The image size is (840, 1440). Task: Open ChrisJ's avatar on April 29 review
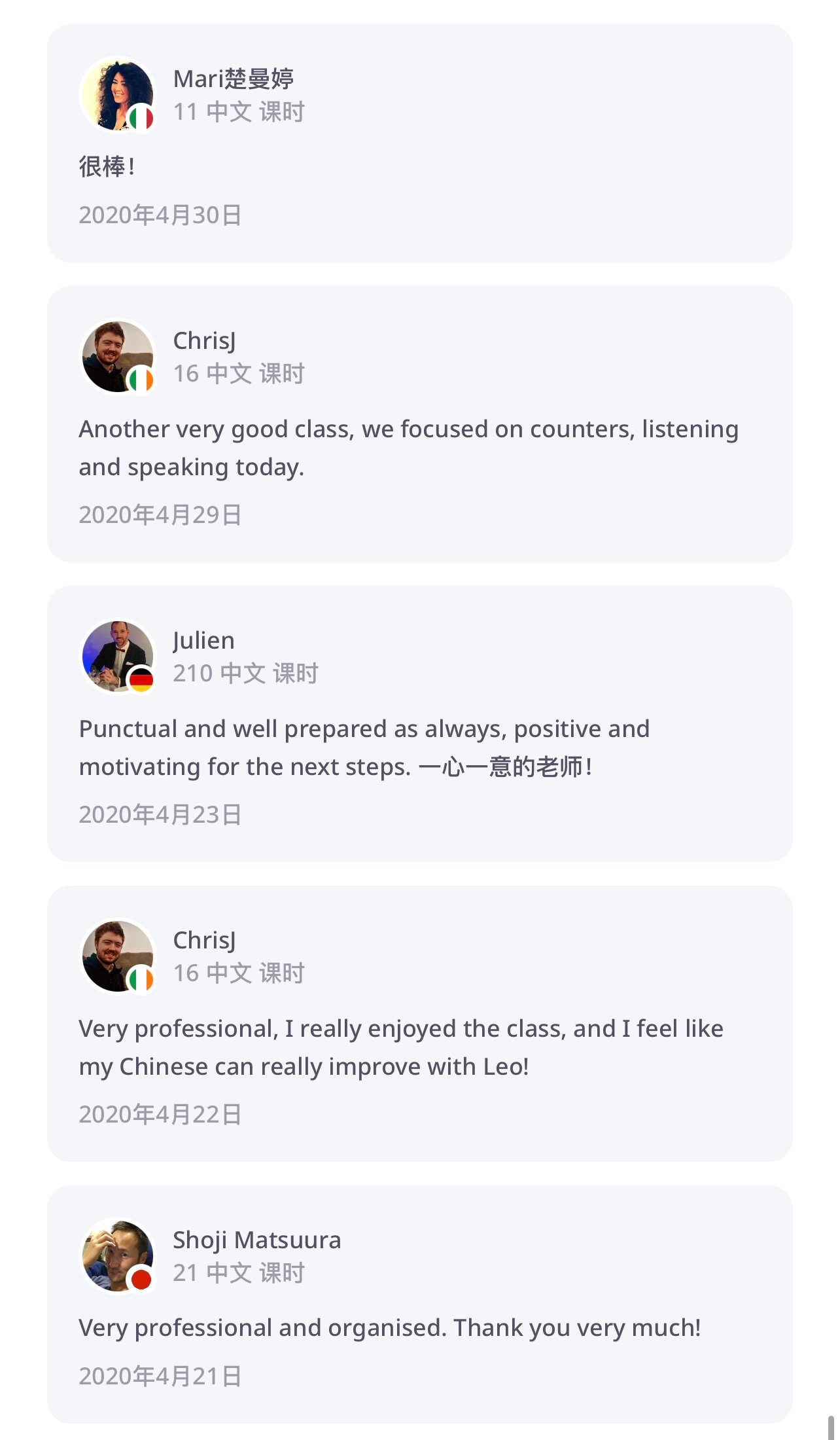point(117,357)
